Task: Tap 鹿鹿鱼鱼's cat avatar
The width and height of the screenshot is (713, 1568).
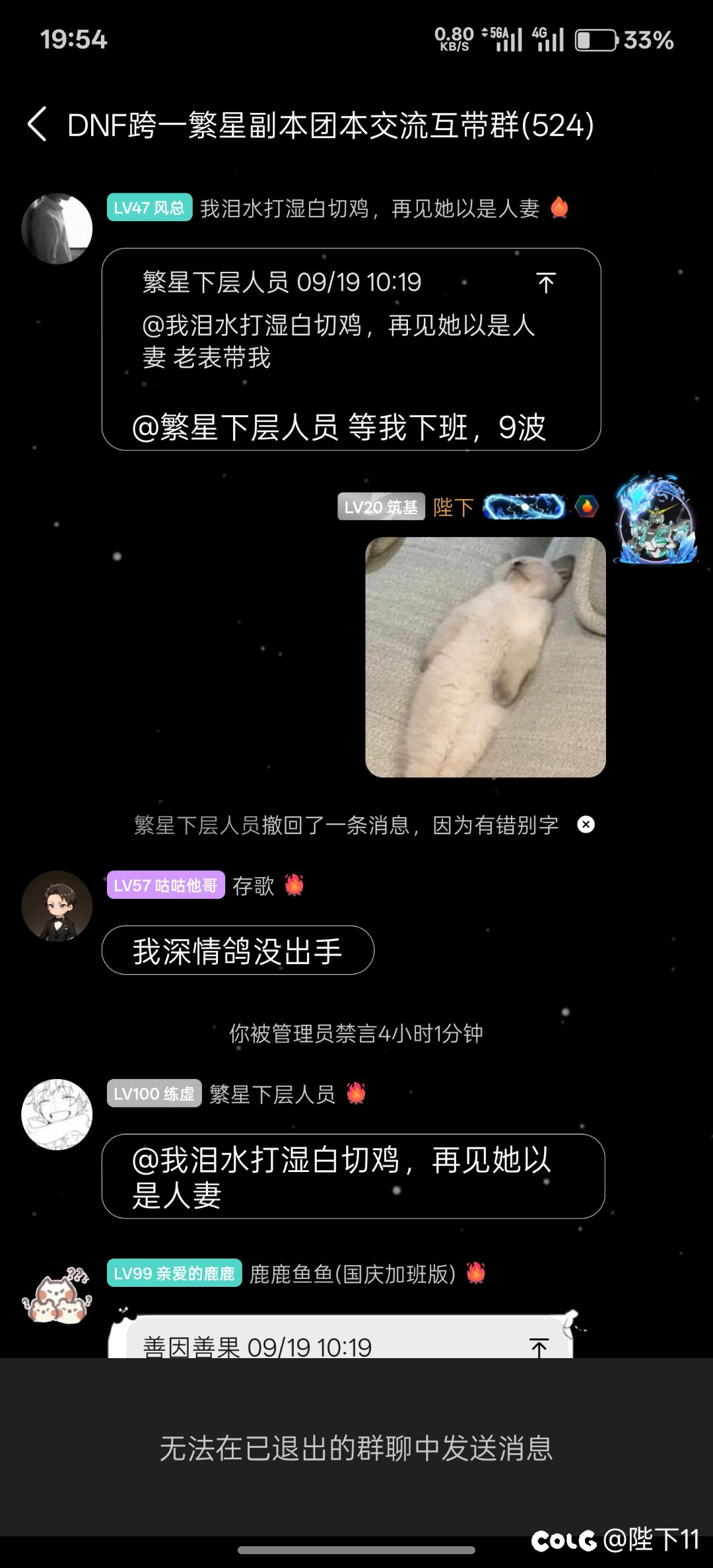Action: (x=57, y=1295)
